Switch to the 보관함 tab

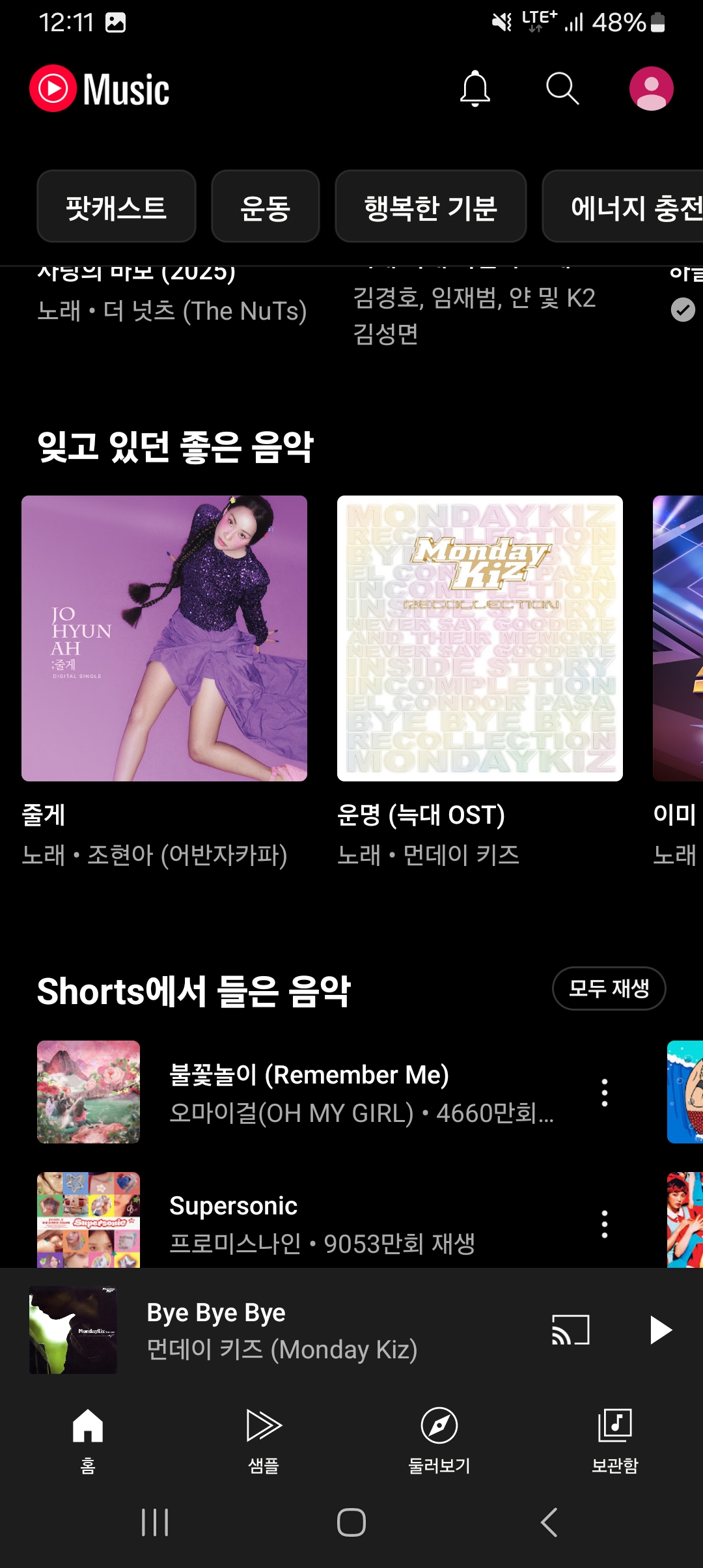615,1440
